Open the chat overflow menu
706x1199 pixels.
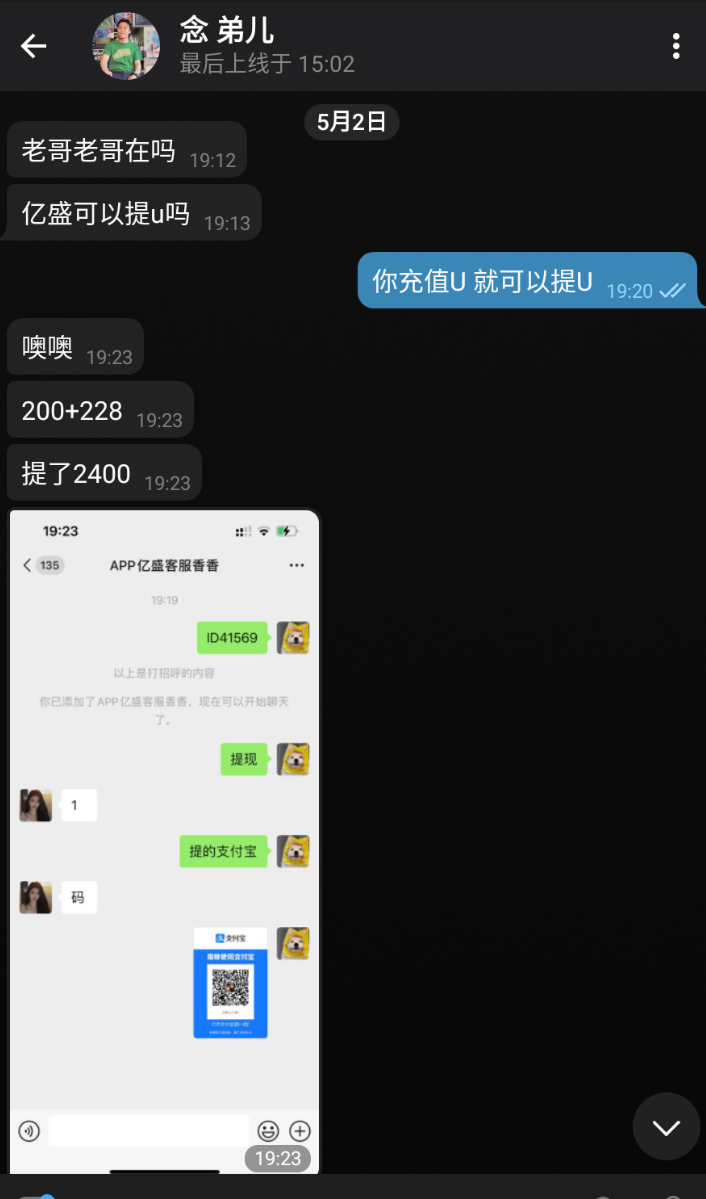676,46
